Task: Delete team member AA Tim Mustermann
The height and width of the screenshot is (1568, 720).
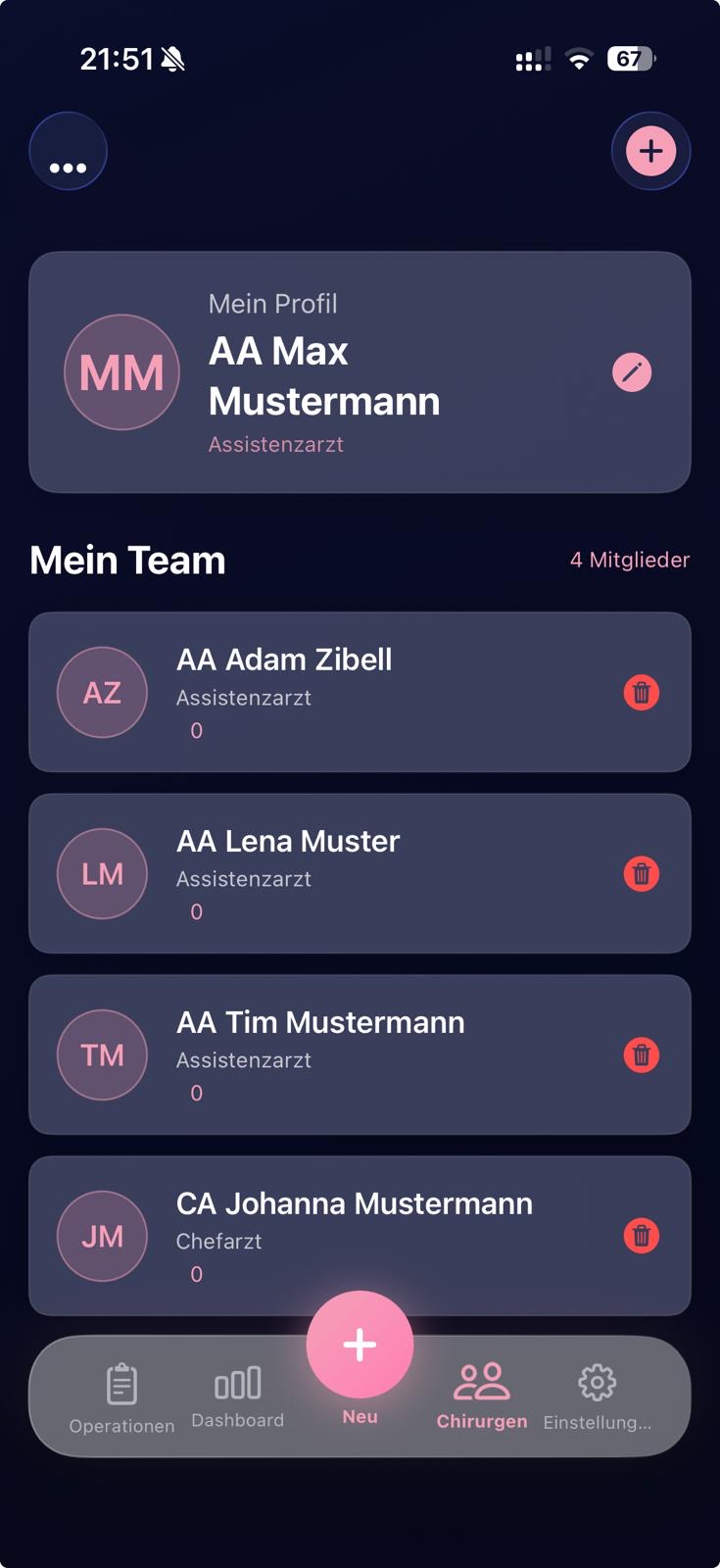Action: 642,1054
